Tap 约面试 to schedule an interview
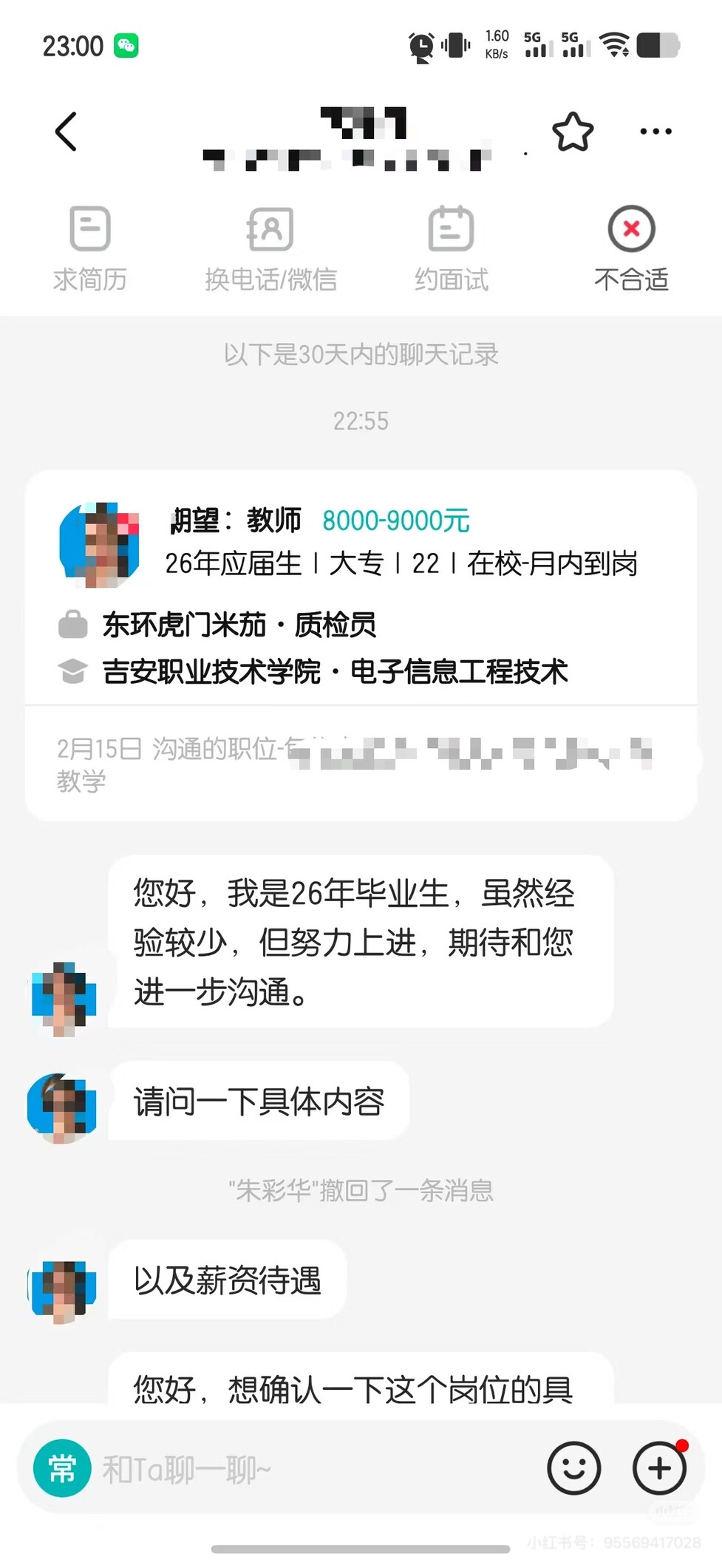This screenshot has height=1568, width=722. point(451,248)
